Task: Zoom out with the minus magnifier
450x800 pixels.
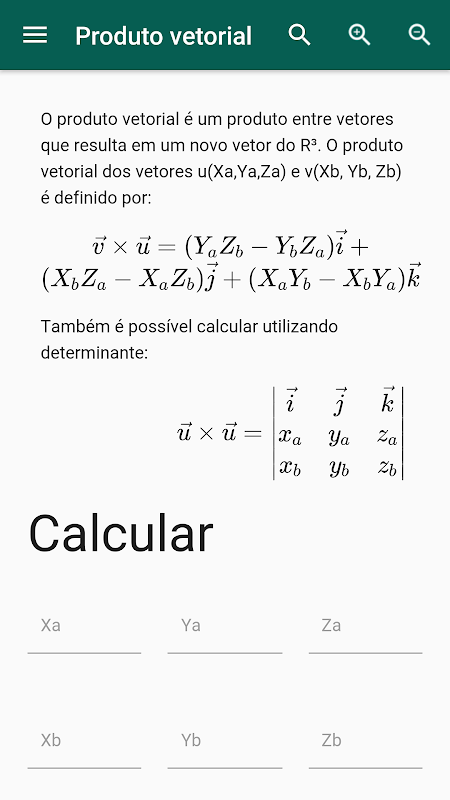Action: click(x=419, y=35)
